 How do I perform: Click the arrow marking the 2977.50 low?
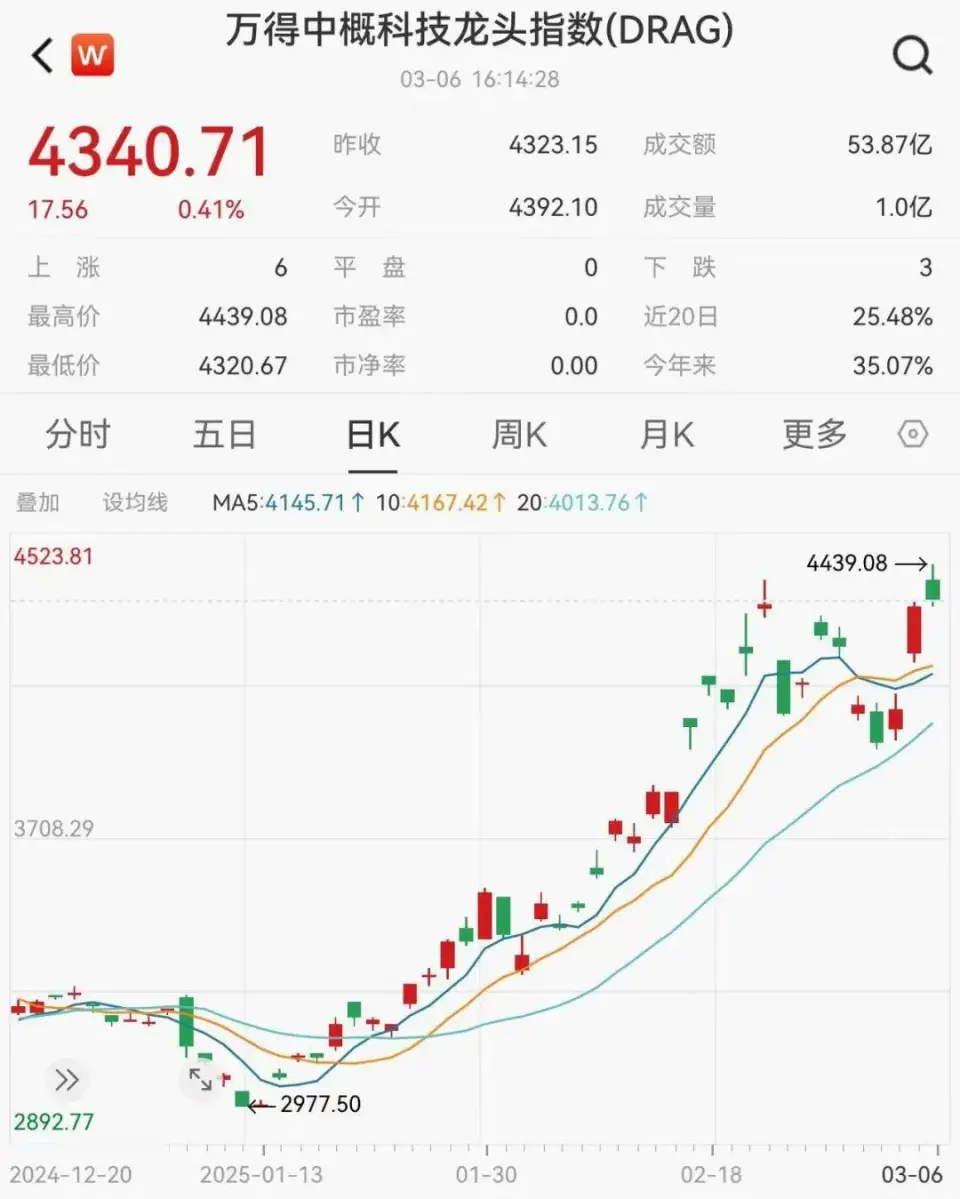[262, 1106]
